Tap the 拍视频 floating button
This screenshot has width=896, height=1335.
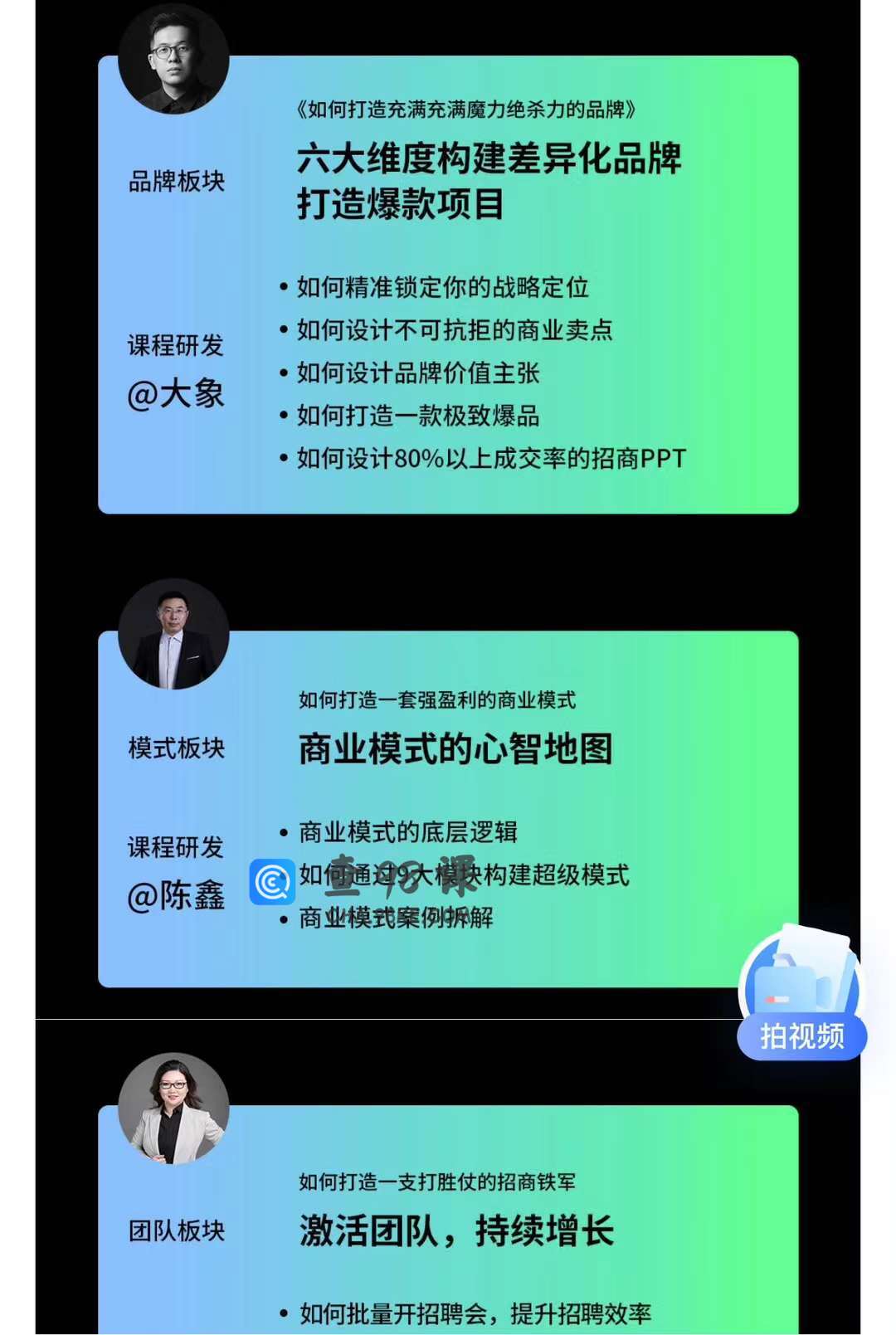pyautogui.click(x=801, y=997)
